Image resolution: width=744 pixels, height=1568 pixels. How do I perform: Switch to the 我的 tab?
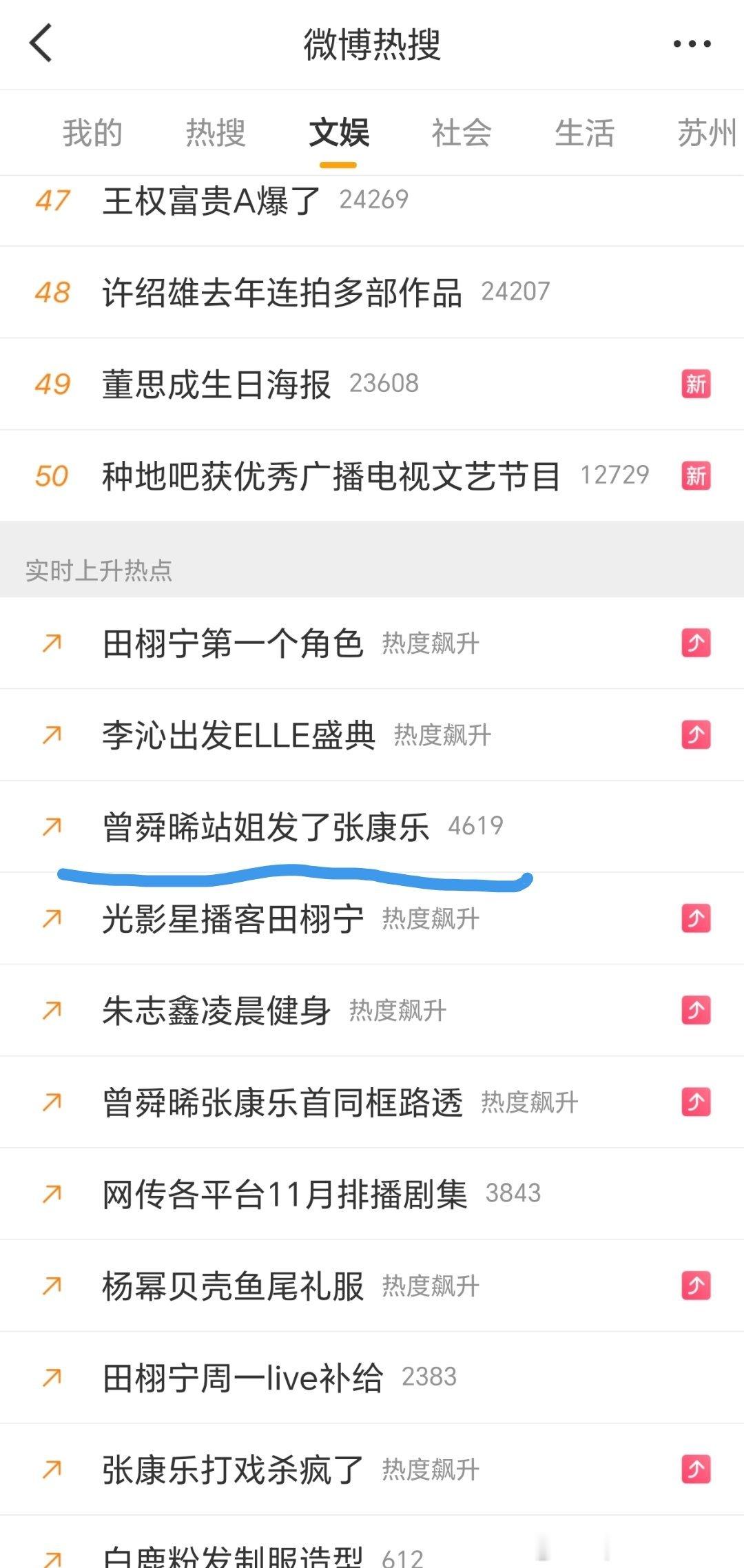tap(92, 132)
